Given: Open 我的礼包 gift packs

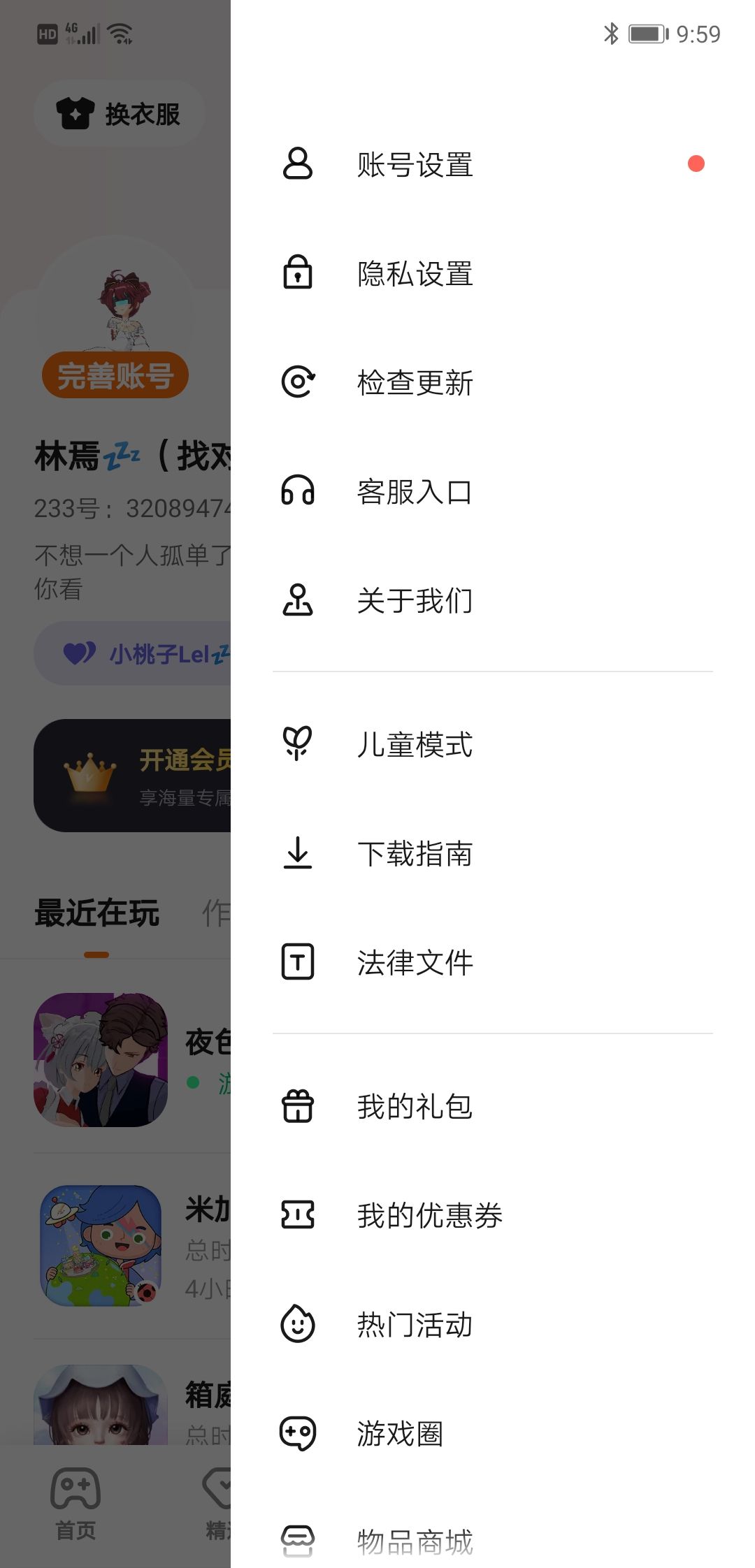Looking at the screenshot, I should coord(415,1107).
